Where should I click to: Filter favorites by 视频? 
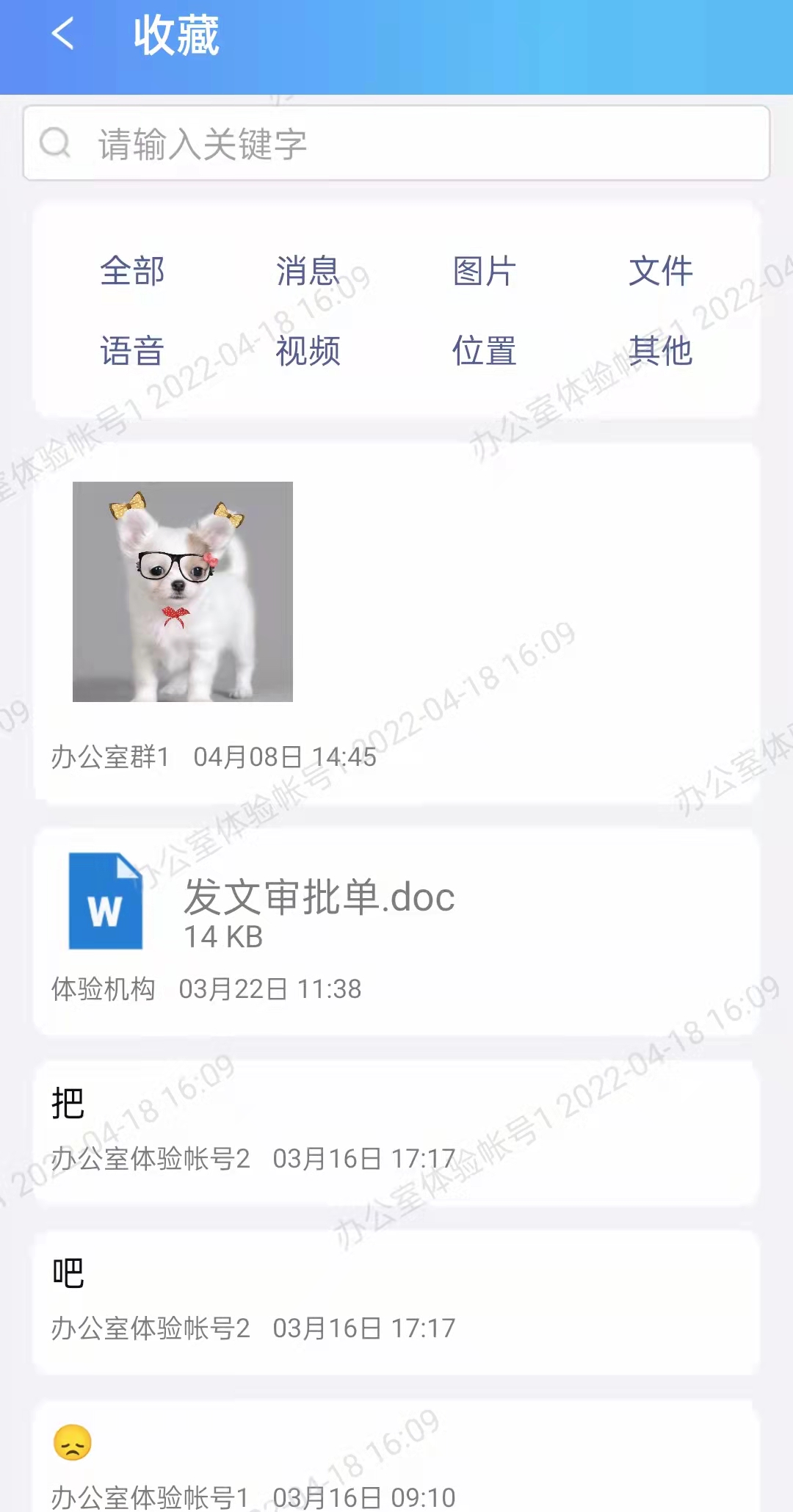click(308, 350)
